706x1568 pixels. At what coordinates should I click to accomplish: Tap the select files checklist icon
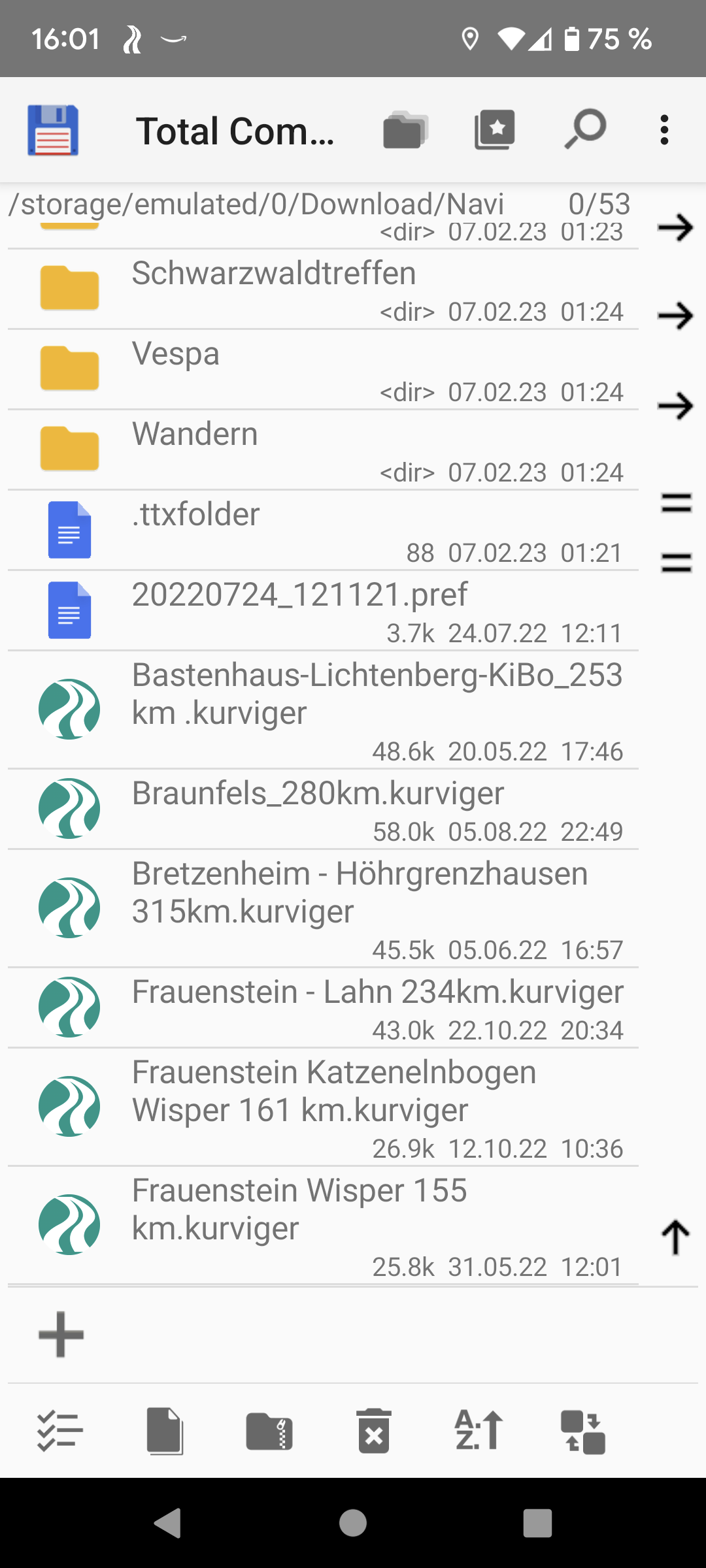point(59,1431)
